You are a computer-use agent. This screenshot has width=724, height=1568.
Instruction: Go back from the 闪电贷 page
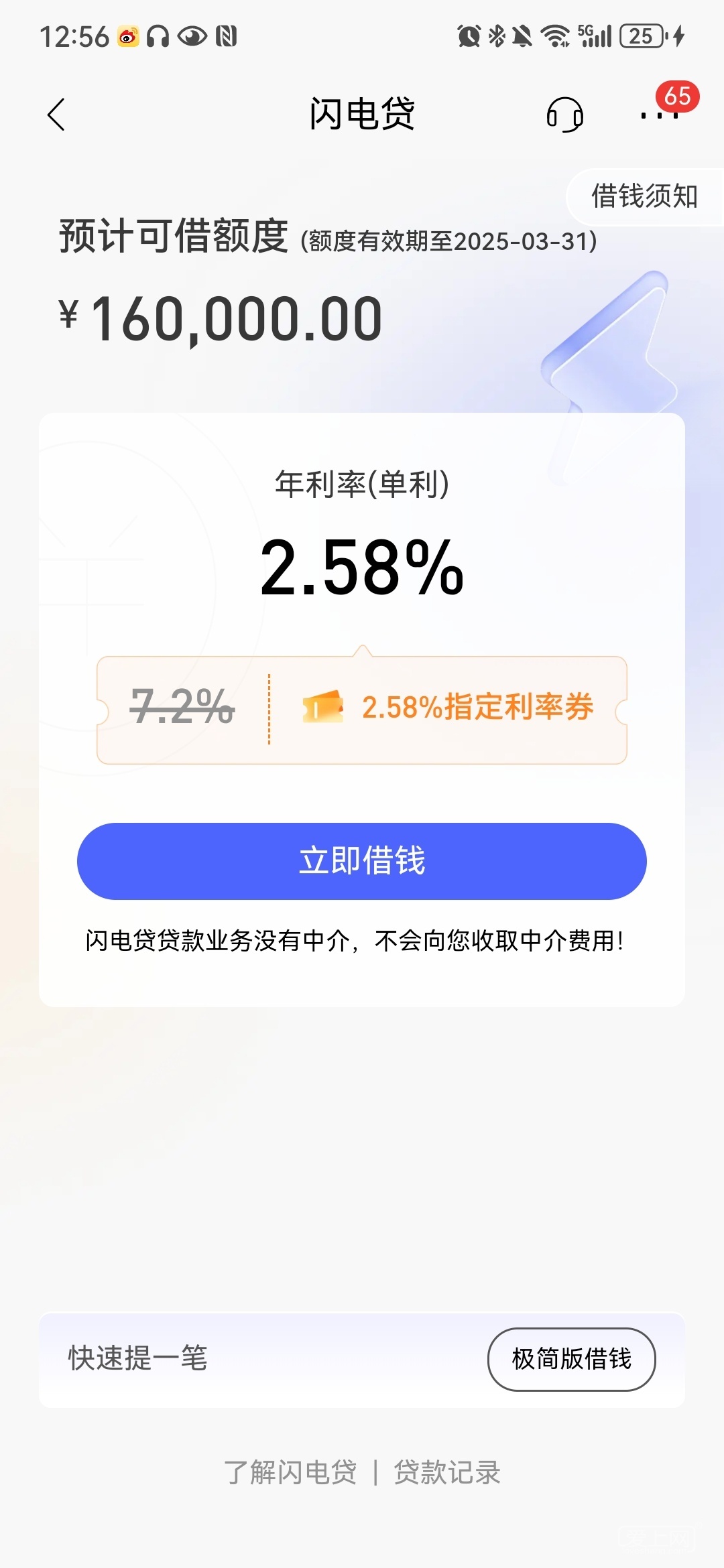pyautogui.click(x=56, y=115)
